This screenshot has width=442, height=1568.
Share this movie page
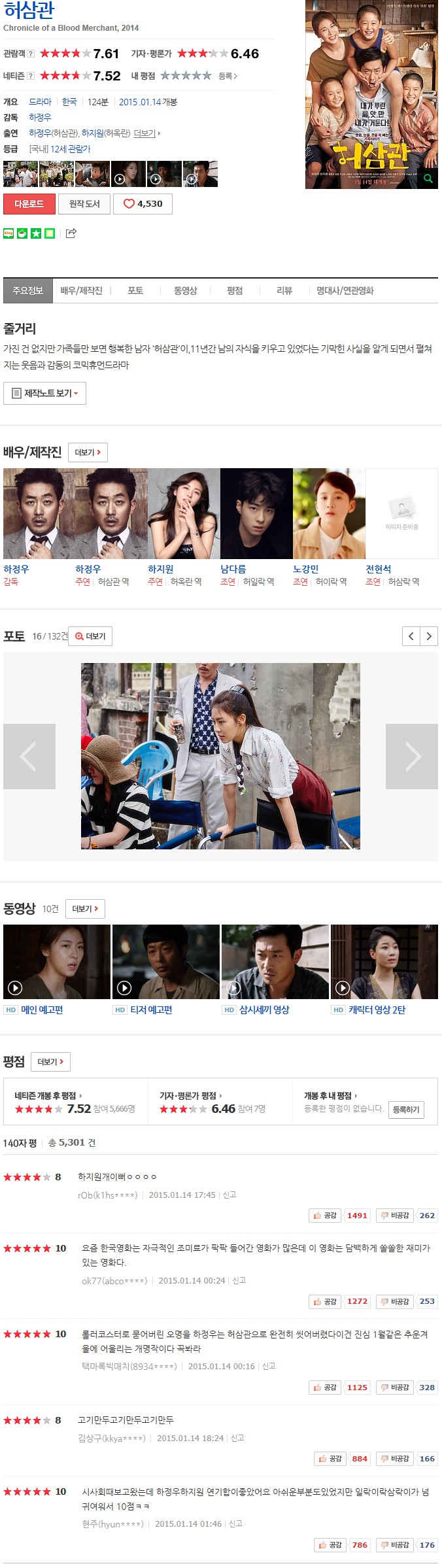[x=71, y=233]
